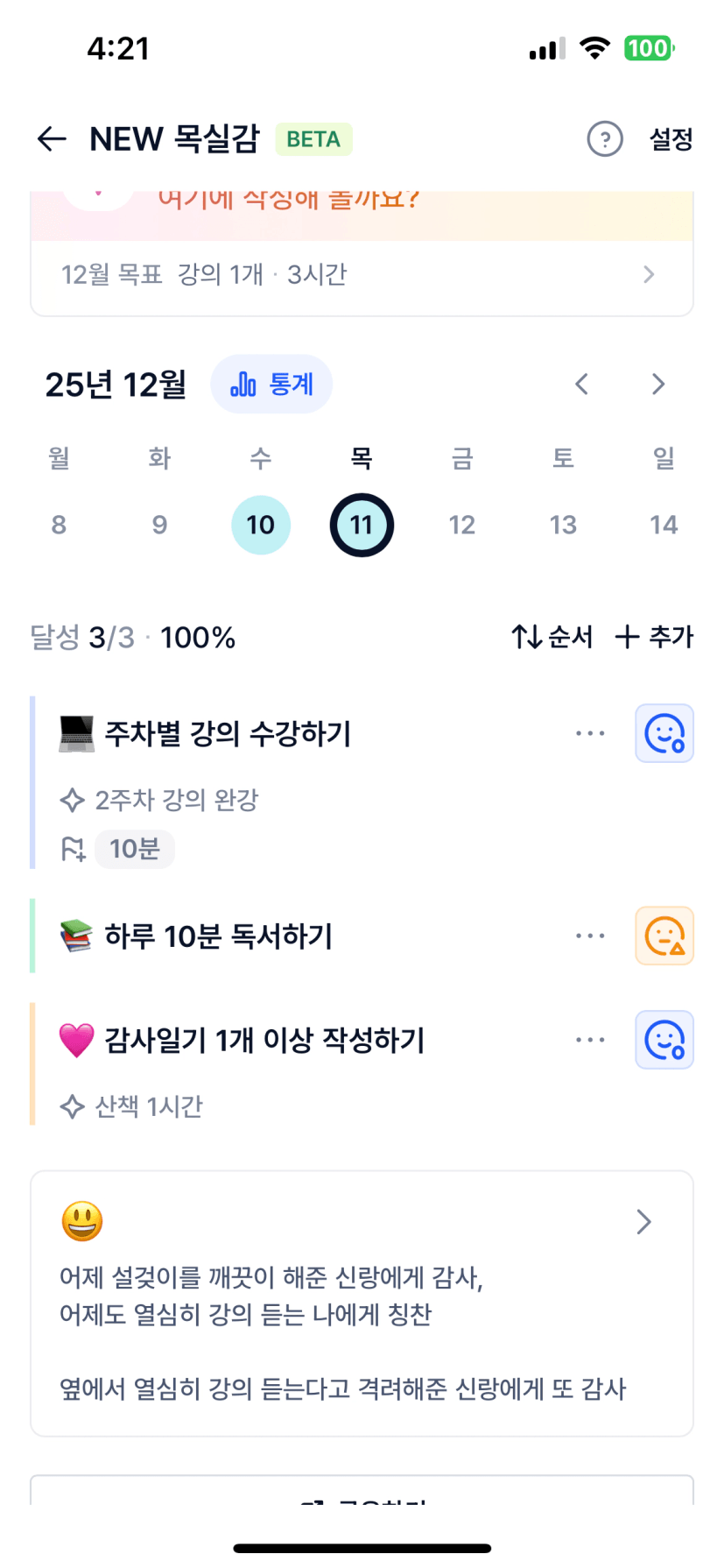The image size is (724, 1568).
Task: Select date 14 in the calendar
Action: pos(664,525)
